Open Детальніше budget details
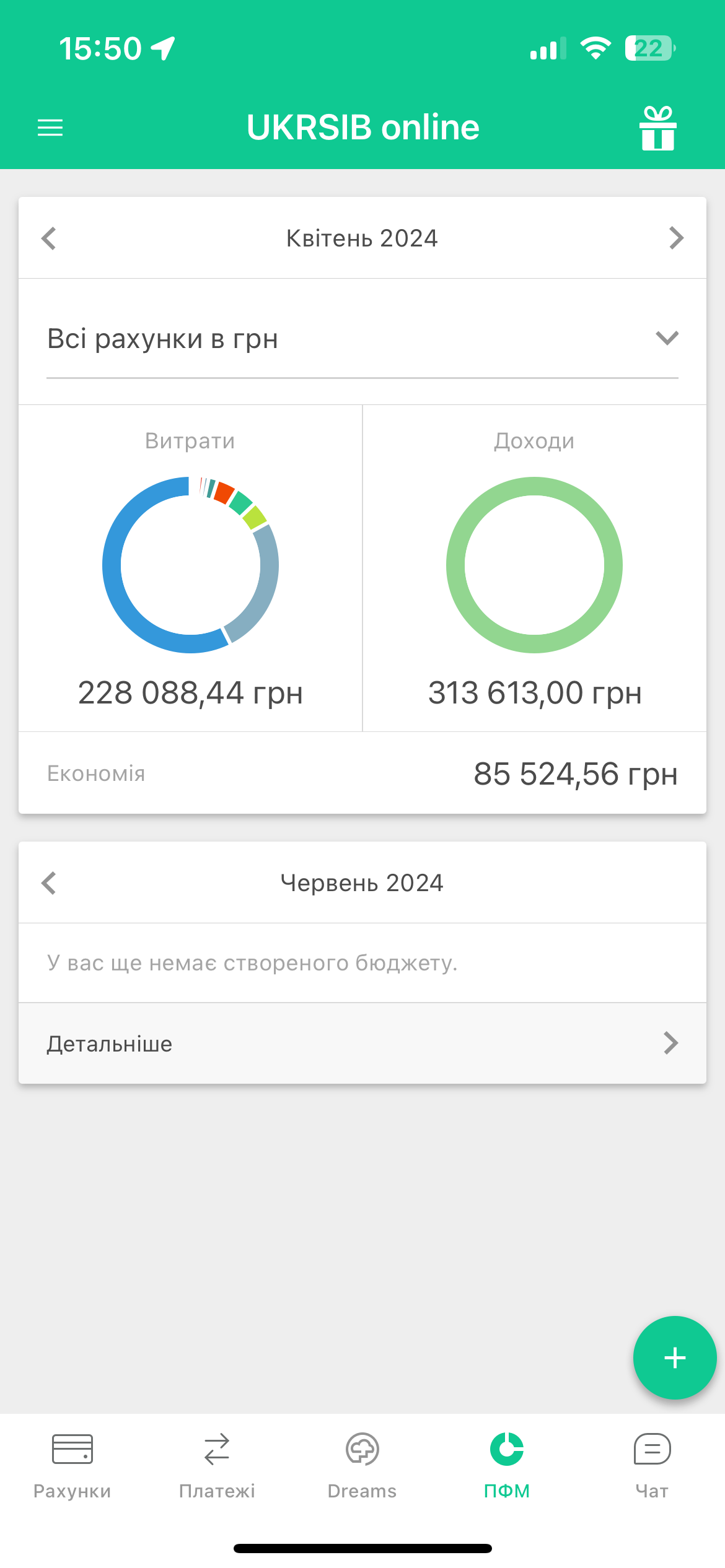This screenshot has width=725, height=1568. pos(362,1044)
